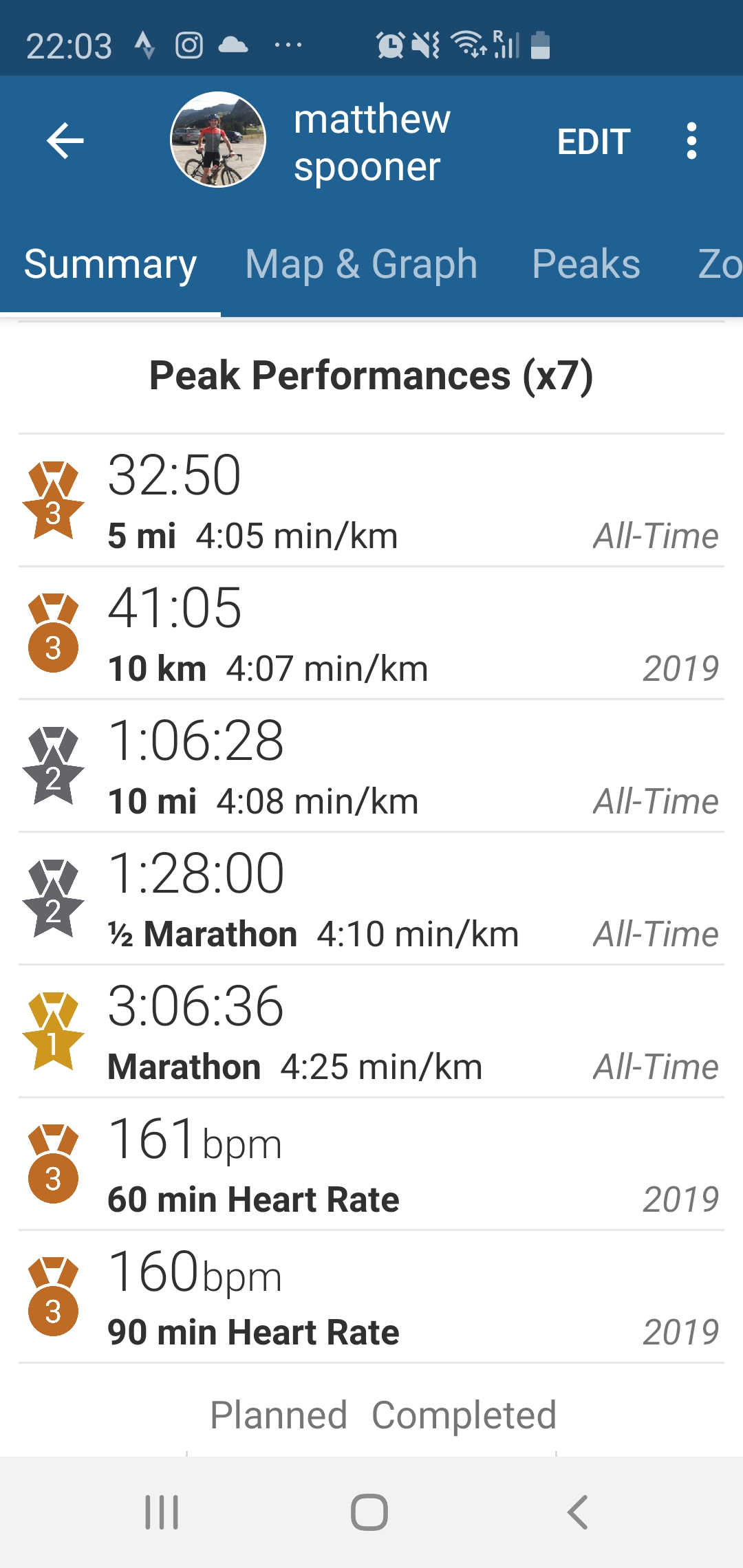Go back using the header arrow
Image resolution: width=743 pixels, height=1568 pixels.
[65, 141]
